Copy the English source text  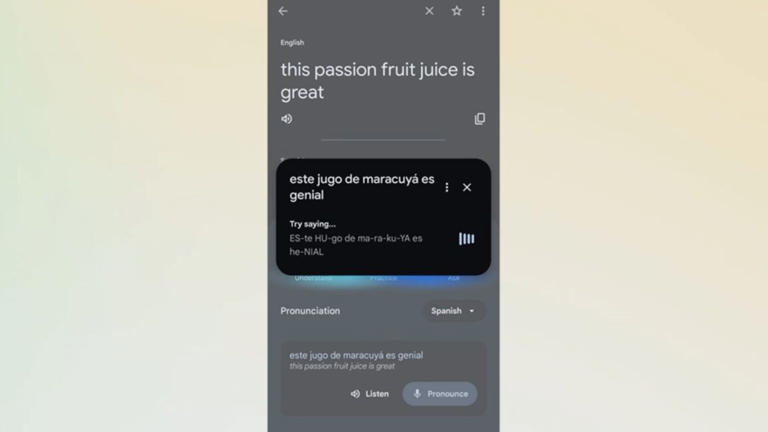pos(479,119)
